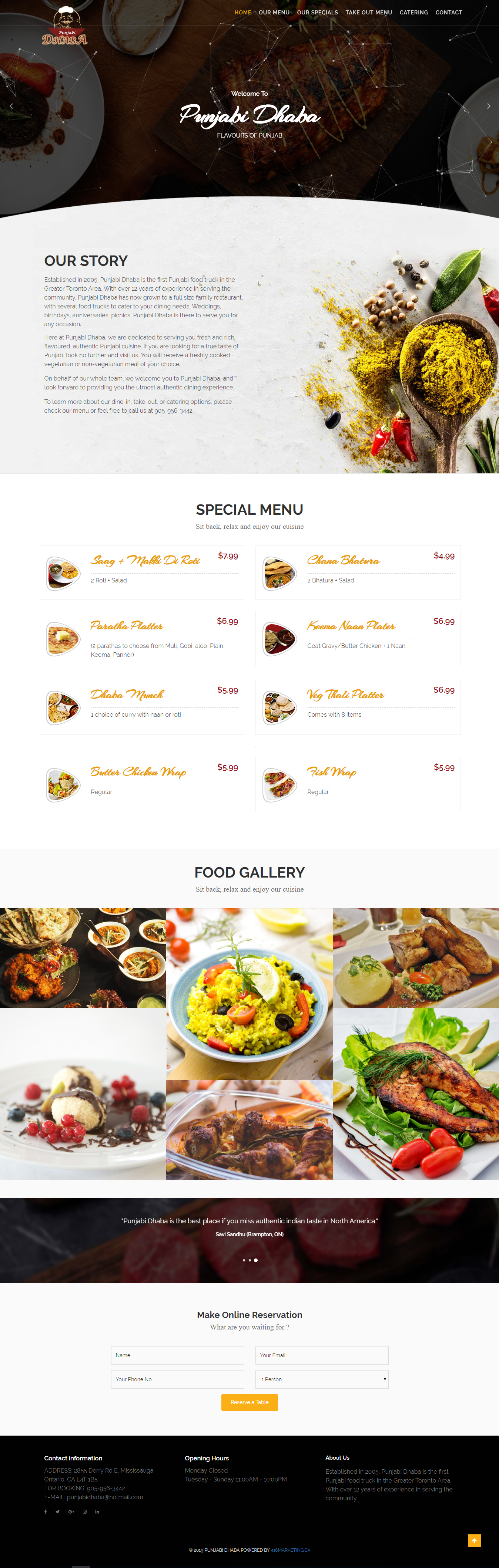This screenshot has height=1568, width=499.
Task: Submit with Reserve a Table button
Action: (x=249, y=1402)
